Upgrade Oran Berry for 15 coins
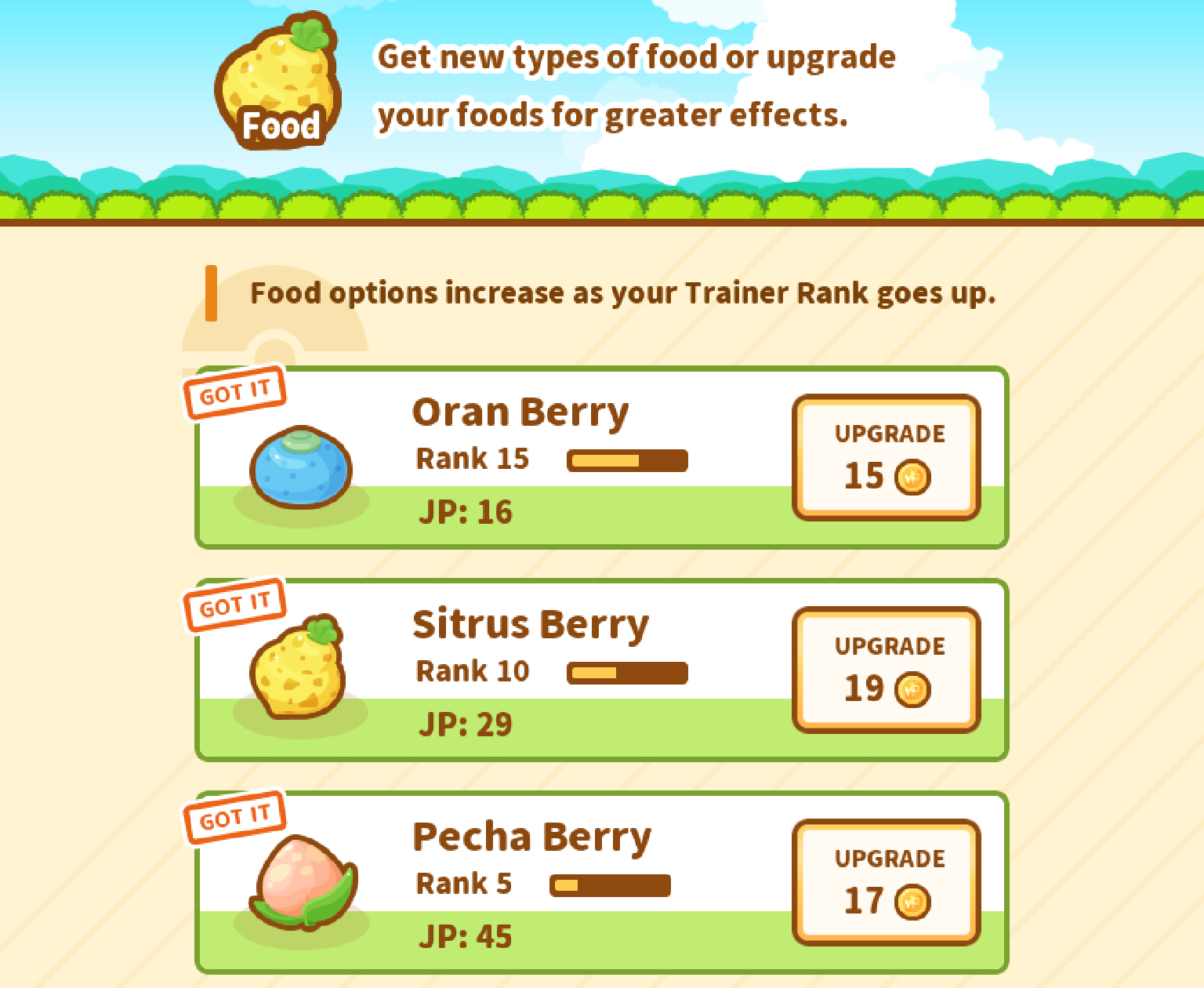Screen dimensions: 1204x988 pyautogui.click(x=887, y=458)
